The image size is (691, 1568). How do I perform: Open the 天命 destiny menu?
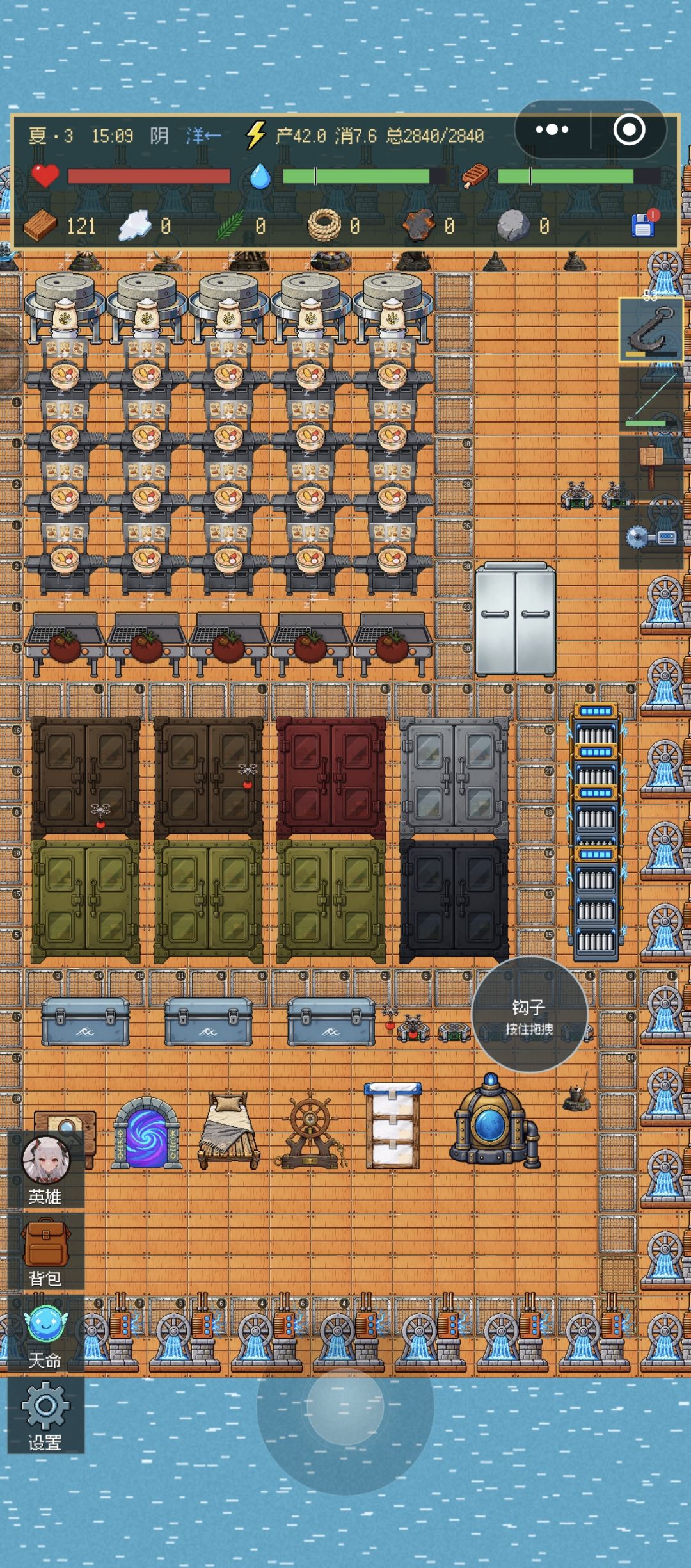[x=45, y=1334]
